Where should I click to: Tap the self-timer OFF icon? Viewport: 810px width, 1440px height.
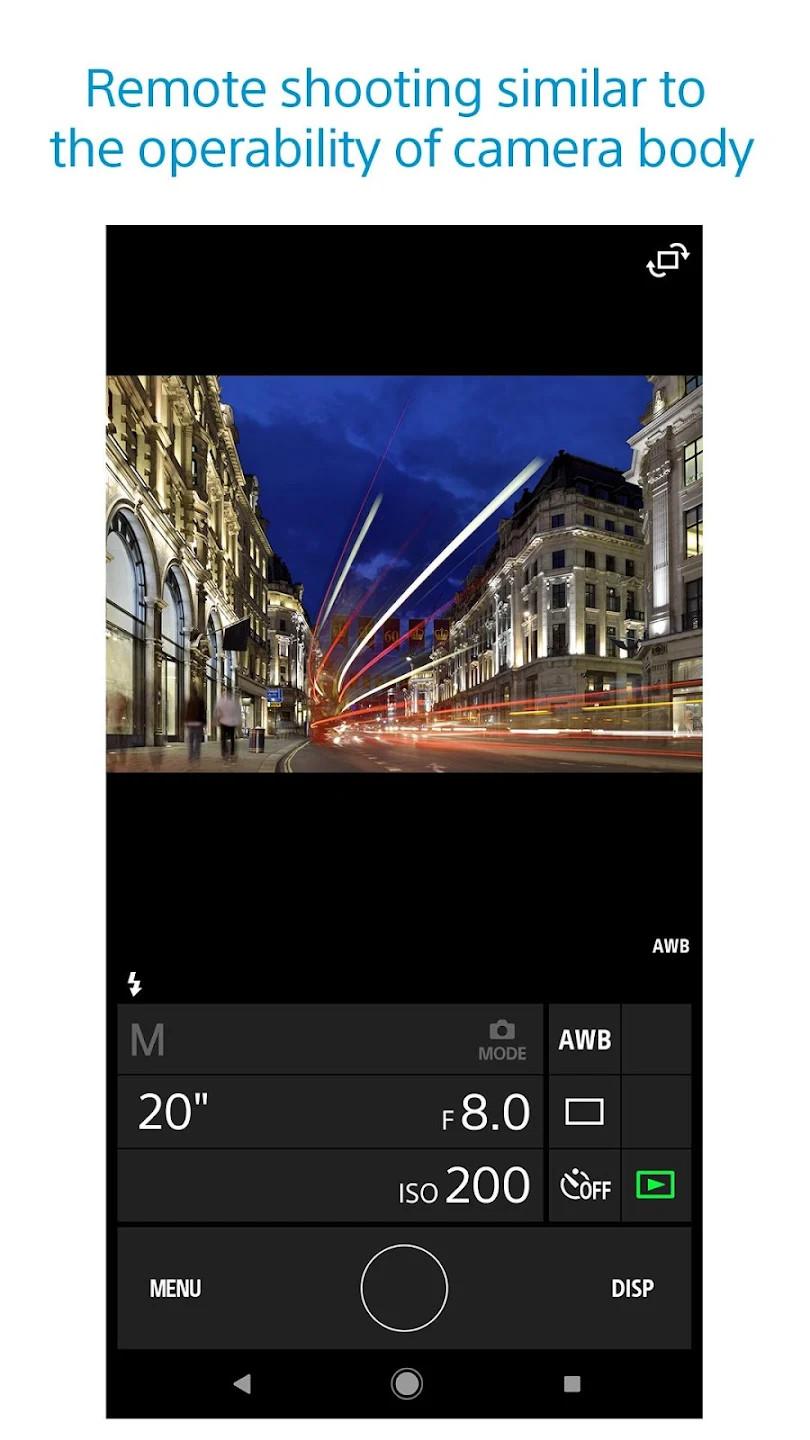coord(584,1185)
